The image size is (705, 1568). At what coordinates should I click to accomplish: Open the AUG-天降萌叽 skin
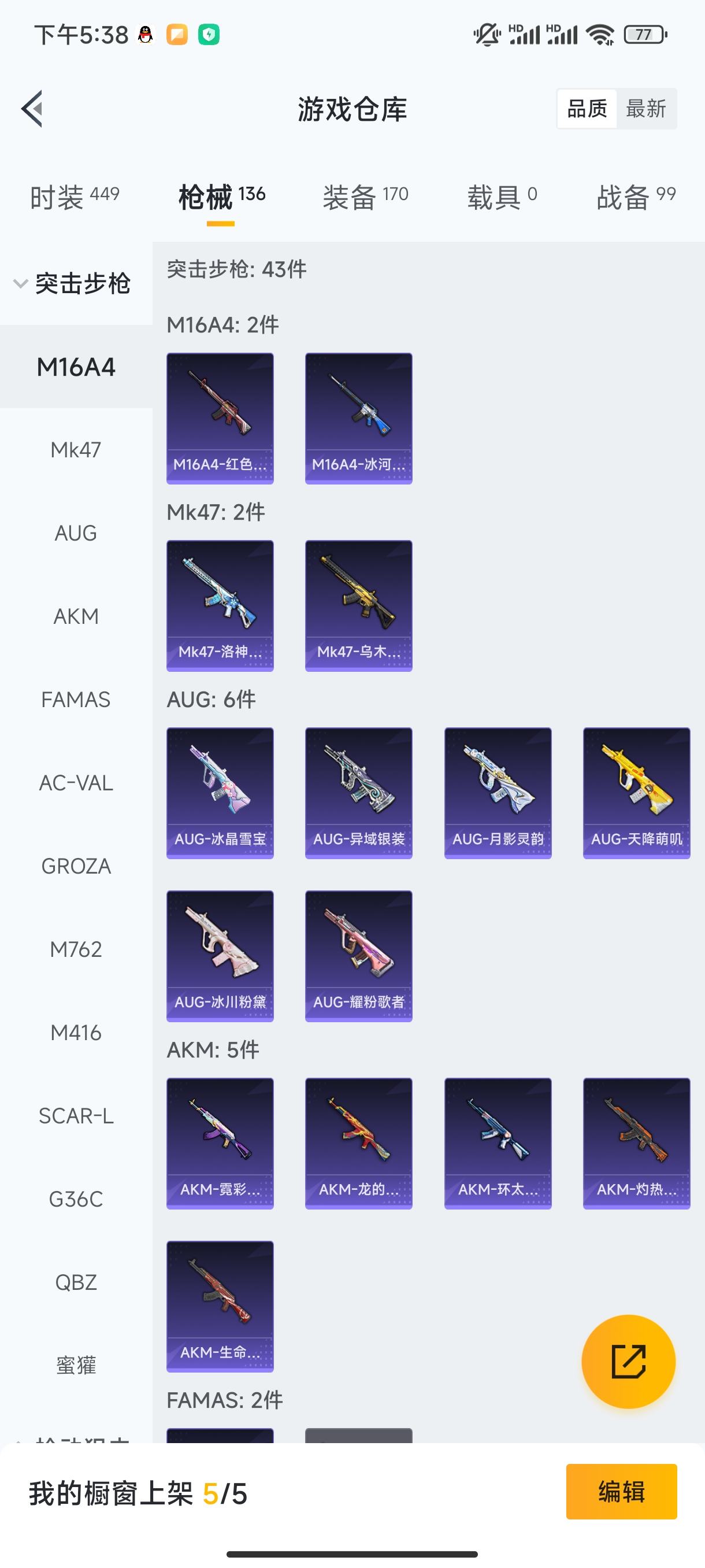[636, 793]
